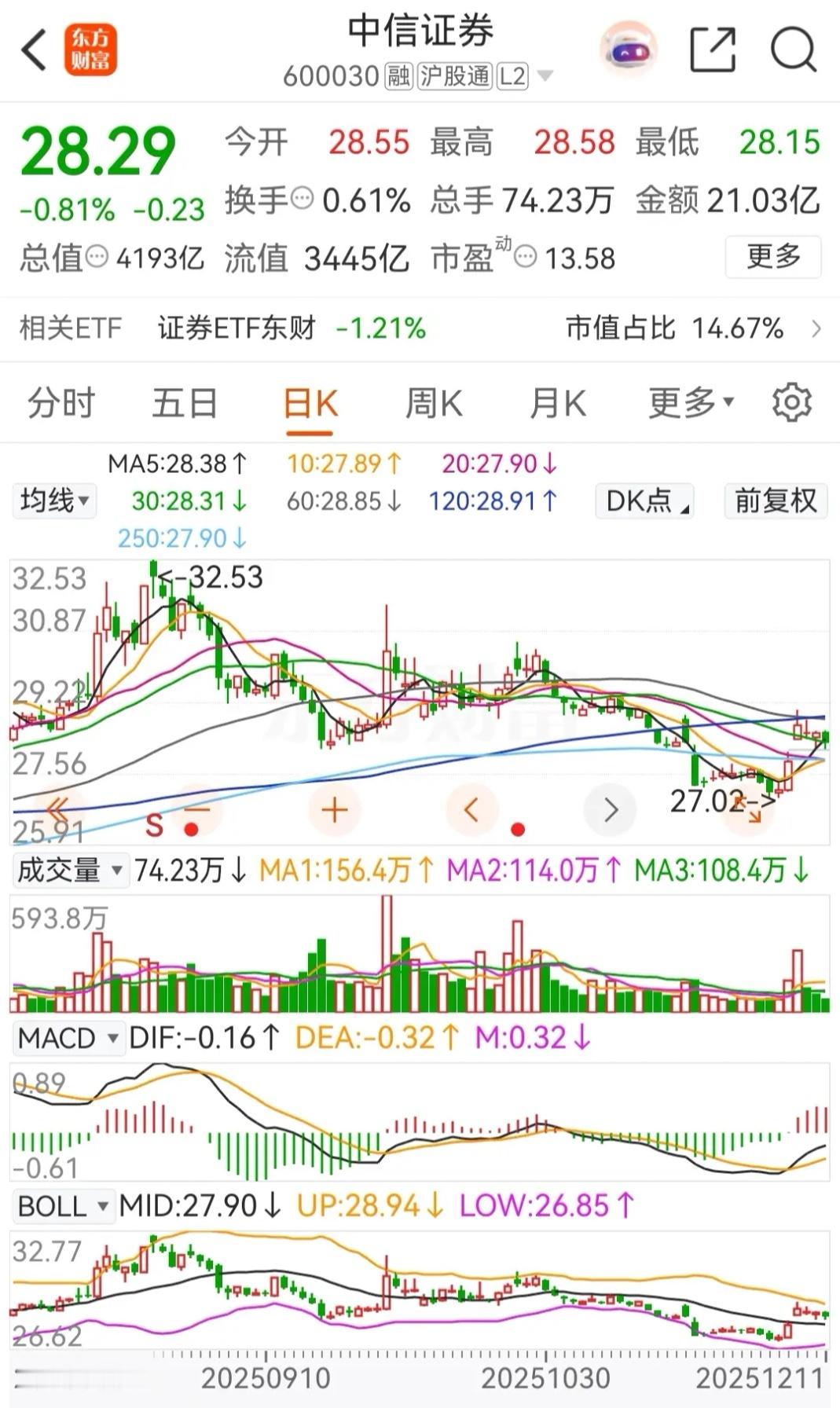Open the 成交量 volume indicator dropdown

click(x=69, y=870)
